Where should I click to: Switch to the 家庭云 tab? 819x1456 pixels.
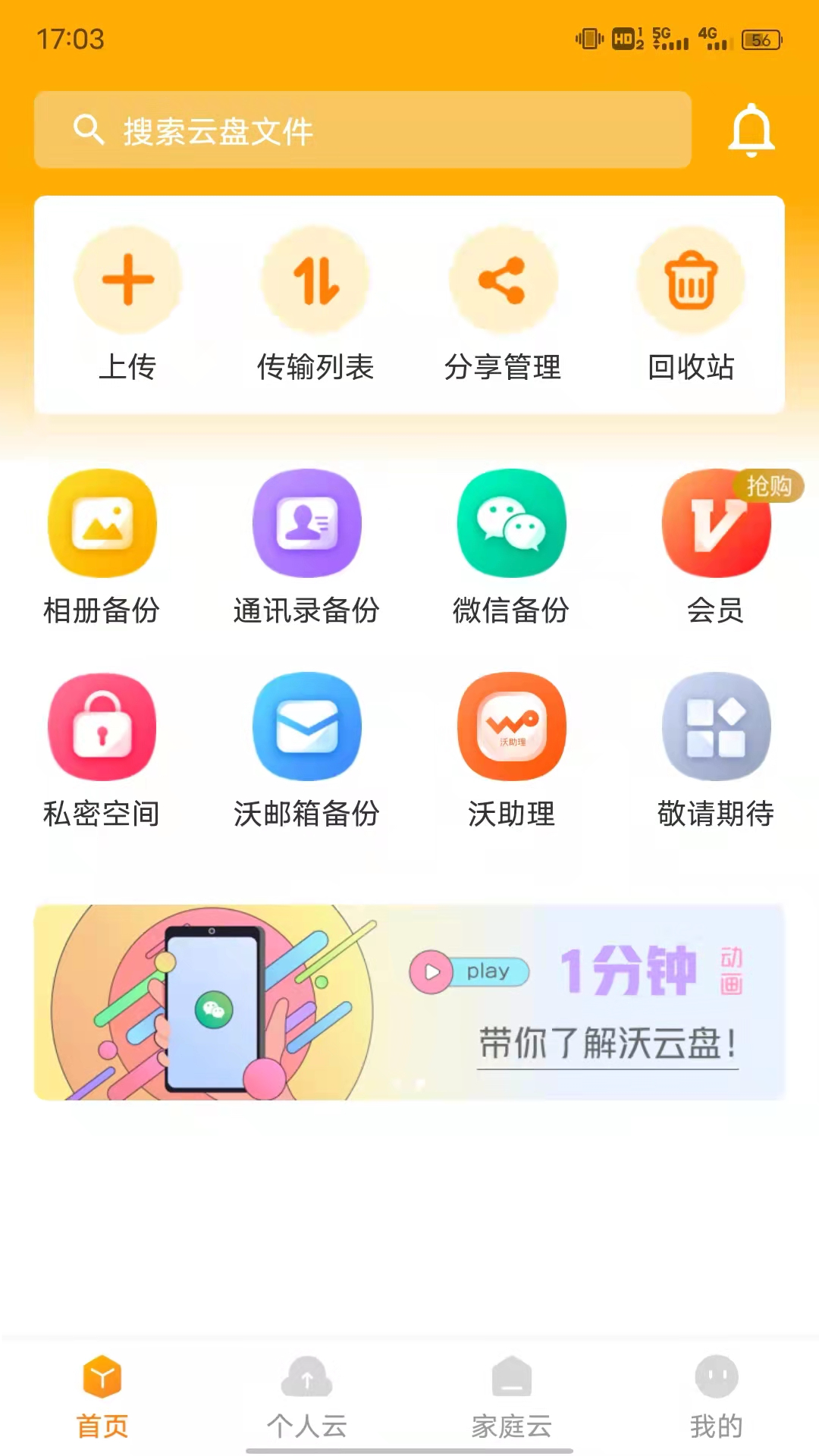[x=511, y=1397]
